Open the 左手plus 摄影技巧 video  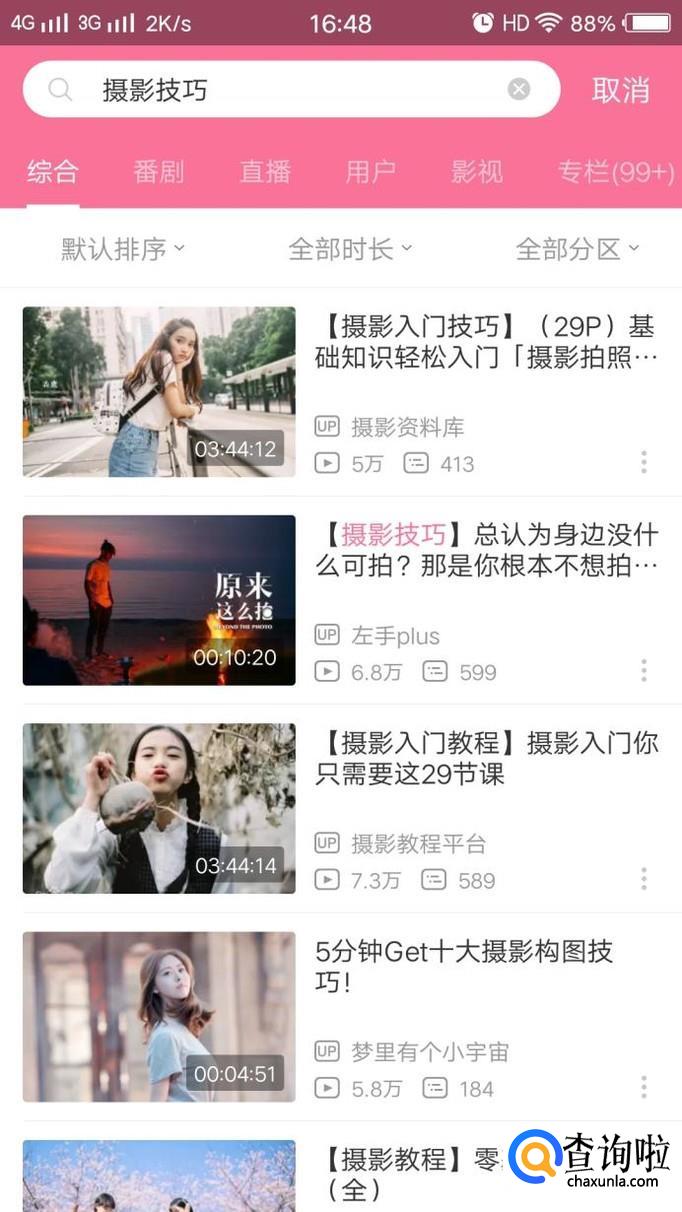(x=487, y=550)
